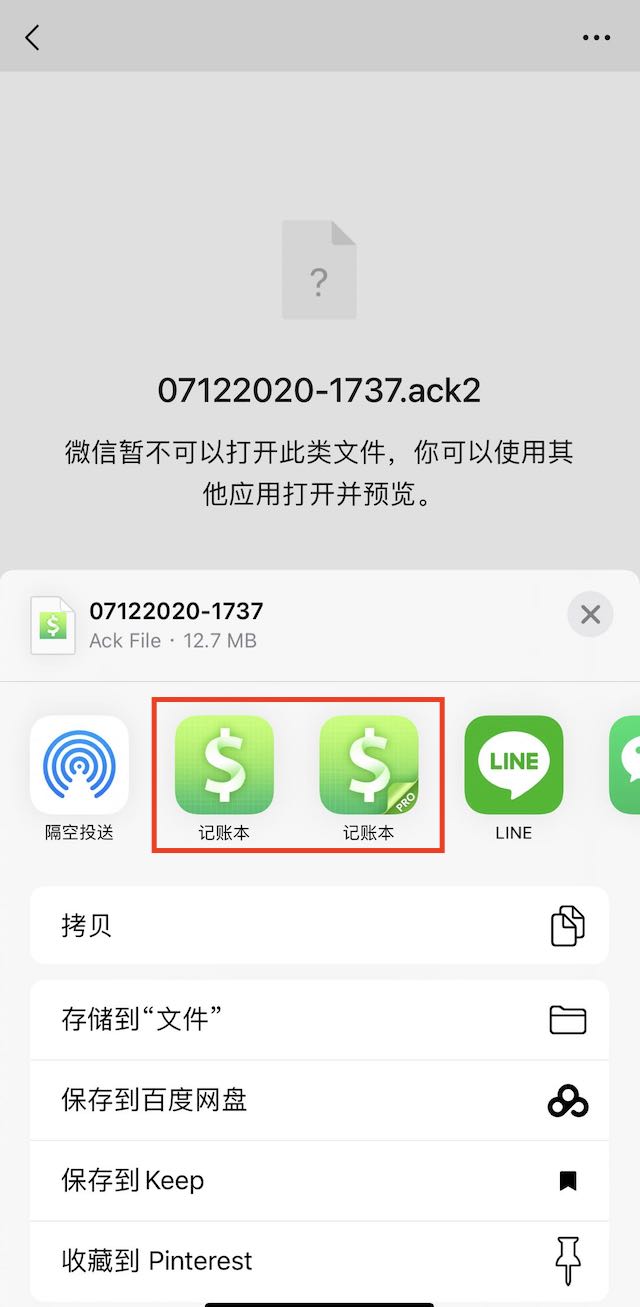Select 收藏到 Pinterest

(x=319, y=1260)
